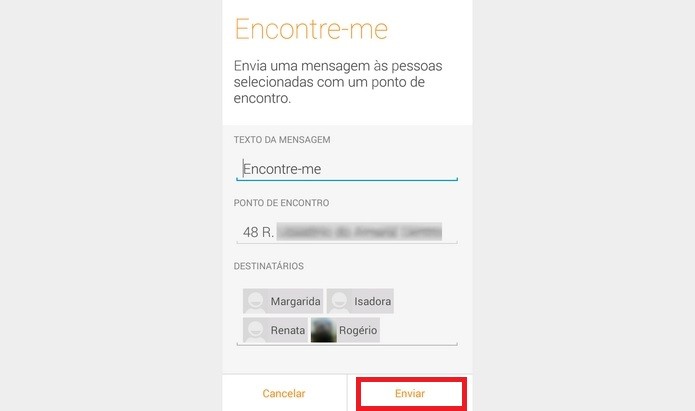
Task: Select recipient chip Rogério
Action: 345,330
